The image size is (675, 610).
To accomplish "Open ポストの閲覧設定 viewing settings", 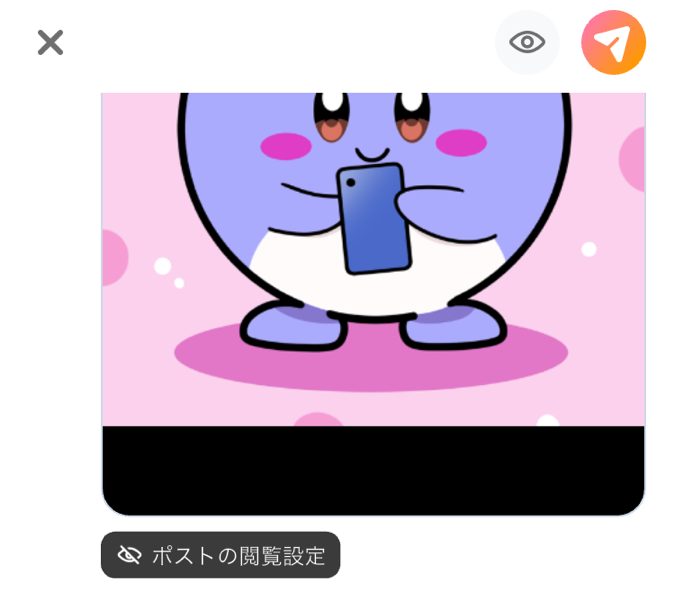I will tap(220, 555).
